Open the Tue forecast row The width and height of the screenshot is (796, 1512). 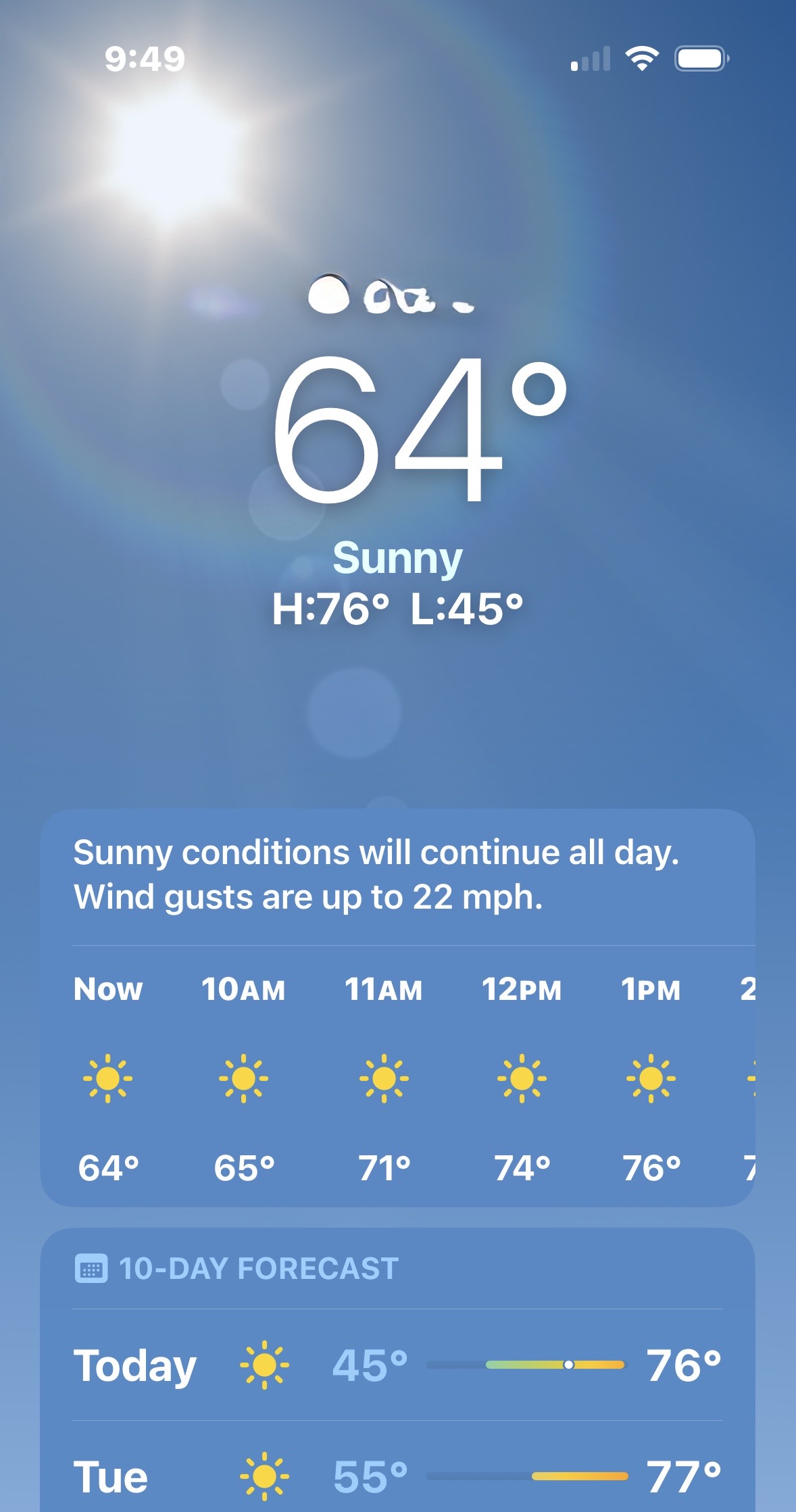point(397,1476)
